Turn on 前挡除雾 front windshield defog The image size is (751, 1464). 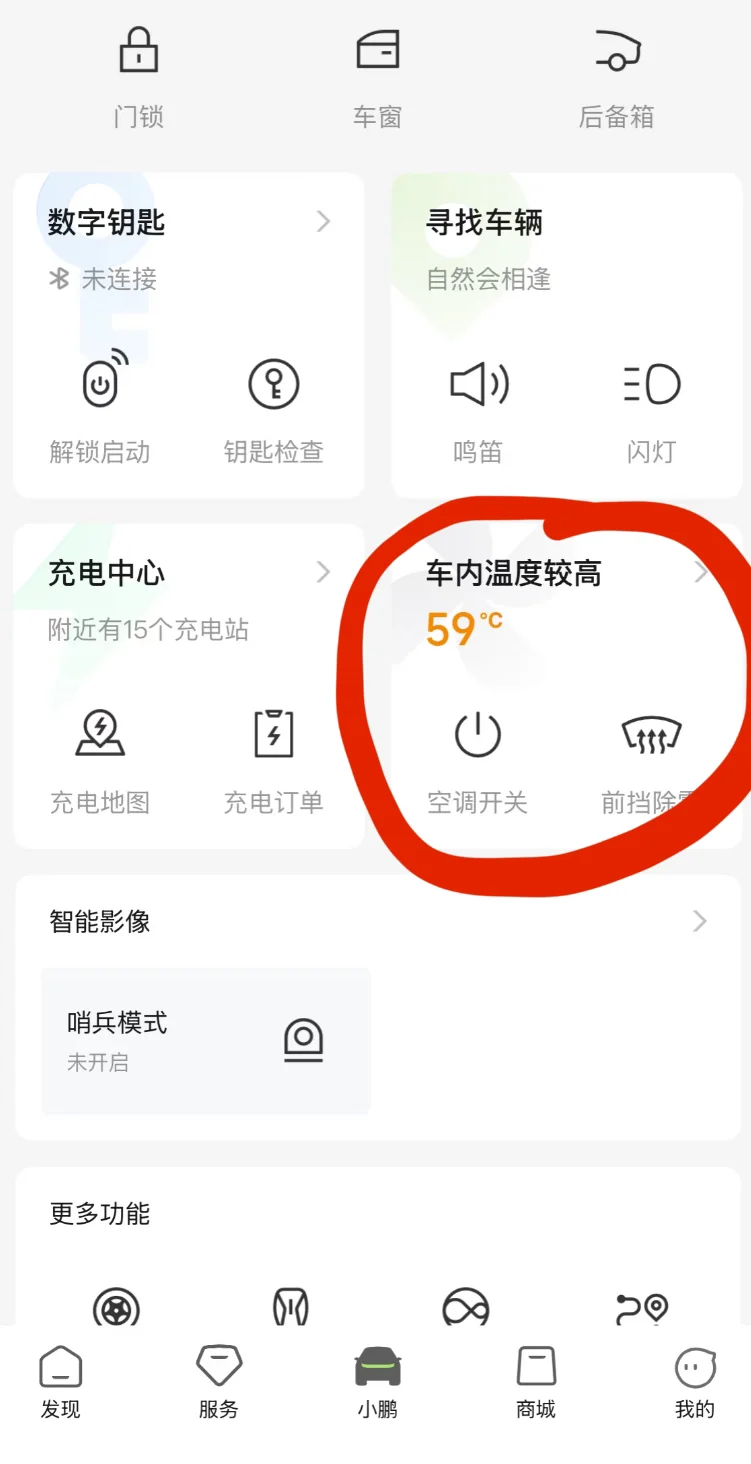point(652,759)
